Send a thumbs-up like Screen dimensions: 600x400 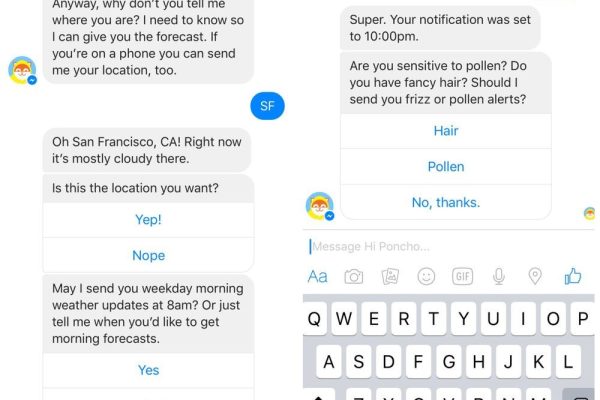click(573, 276)
